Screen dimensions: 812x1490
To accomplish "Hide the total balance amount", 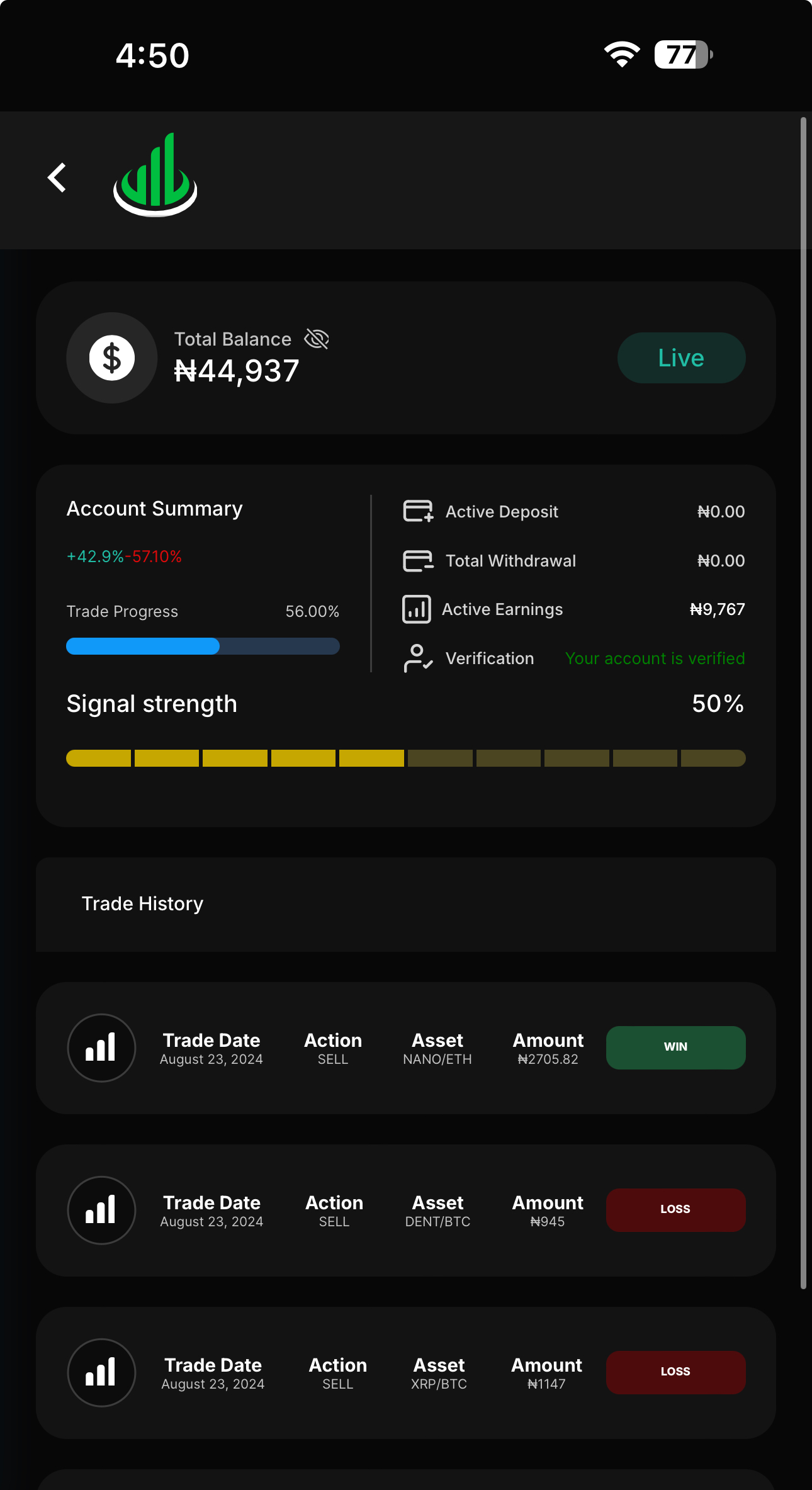I will (x=317, y=339).
